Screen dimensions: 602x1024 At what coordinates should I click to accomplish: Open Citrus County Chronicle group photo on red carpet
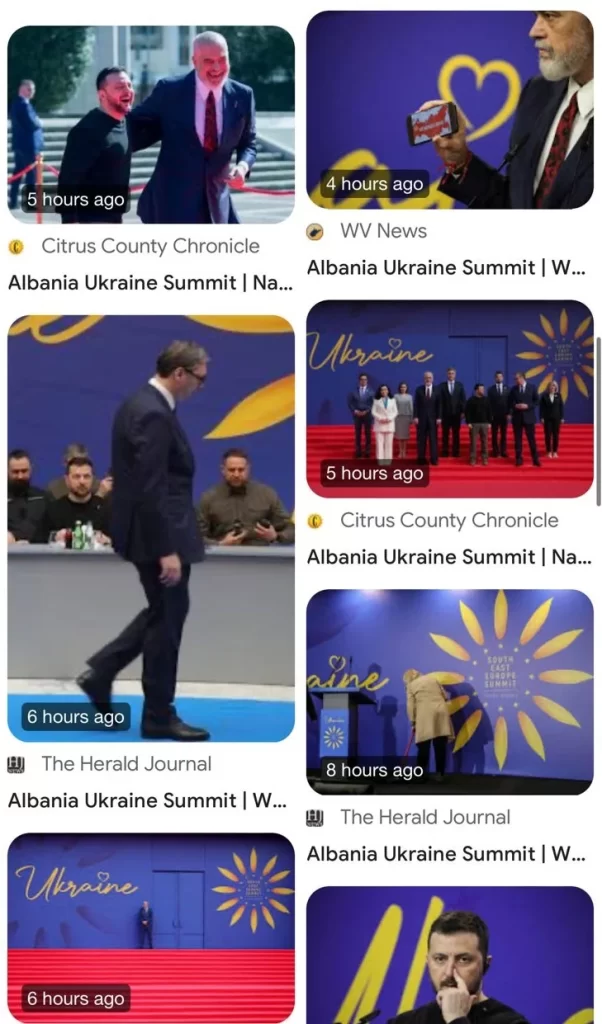(449, 398)
